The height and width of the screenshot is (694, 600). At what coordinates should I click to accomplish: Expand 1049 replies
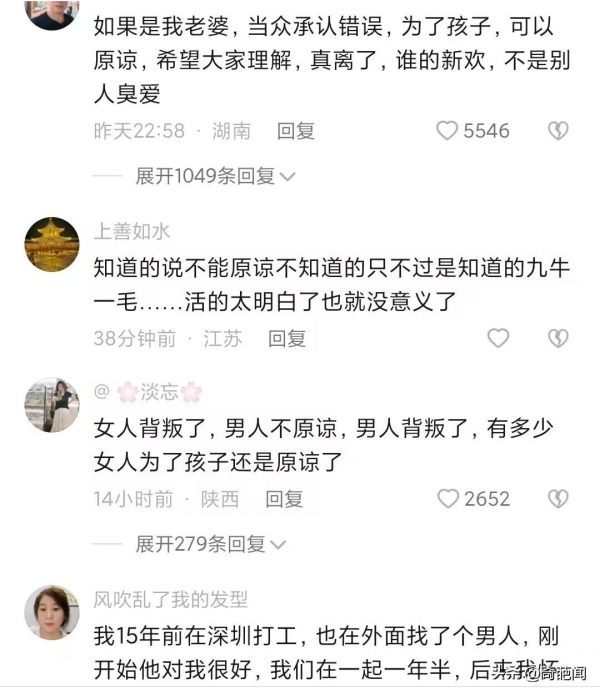(x=215, y=176)
